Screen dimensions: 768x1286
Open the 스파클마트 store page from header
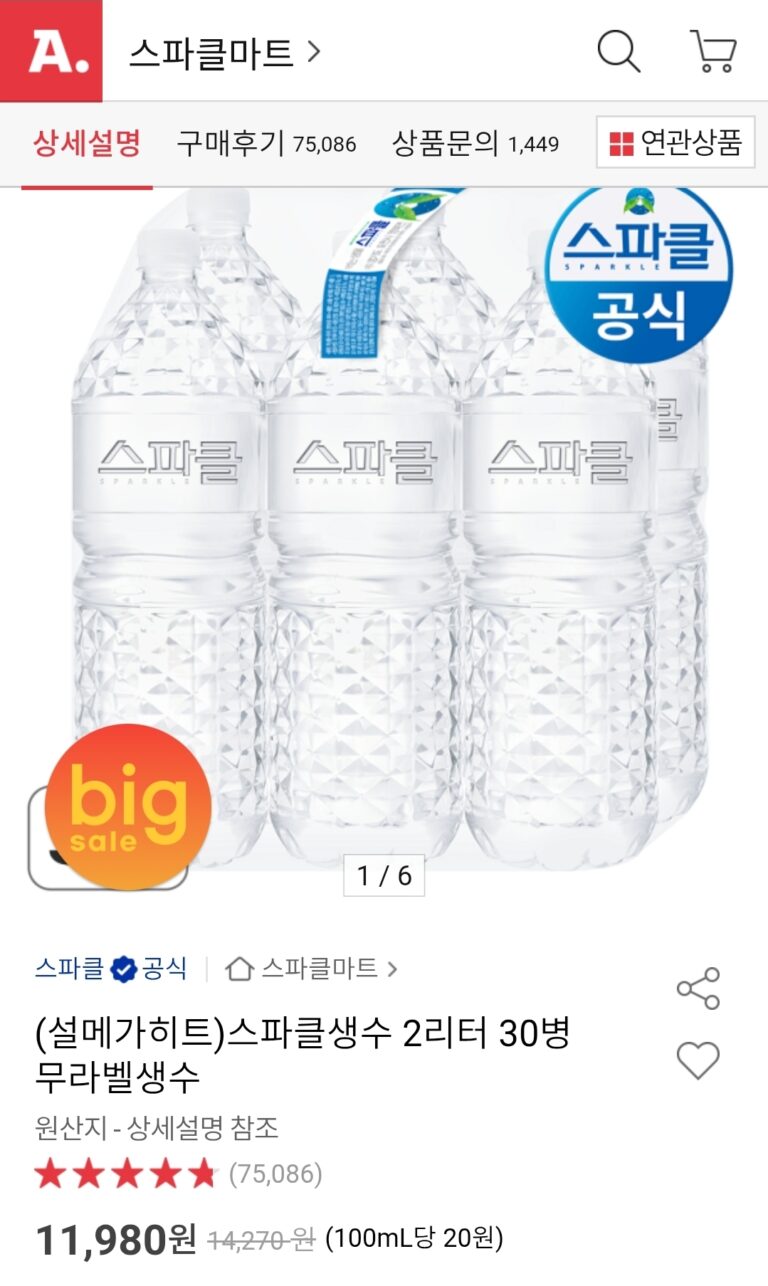pyautogui.click(x=224, y=52)
